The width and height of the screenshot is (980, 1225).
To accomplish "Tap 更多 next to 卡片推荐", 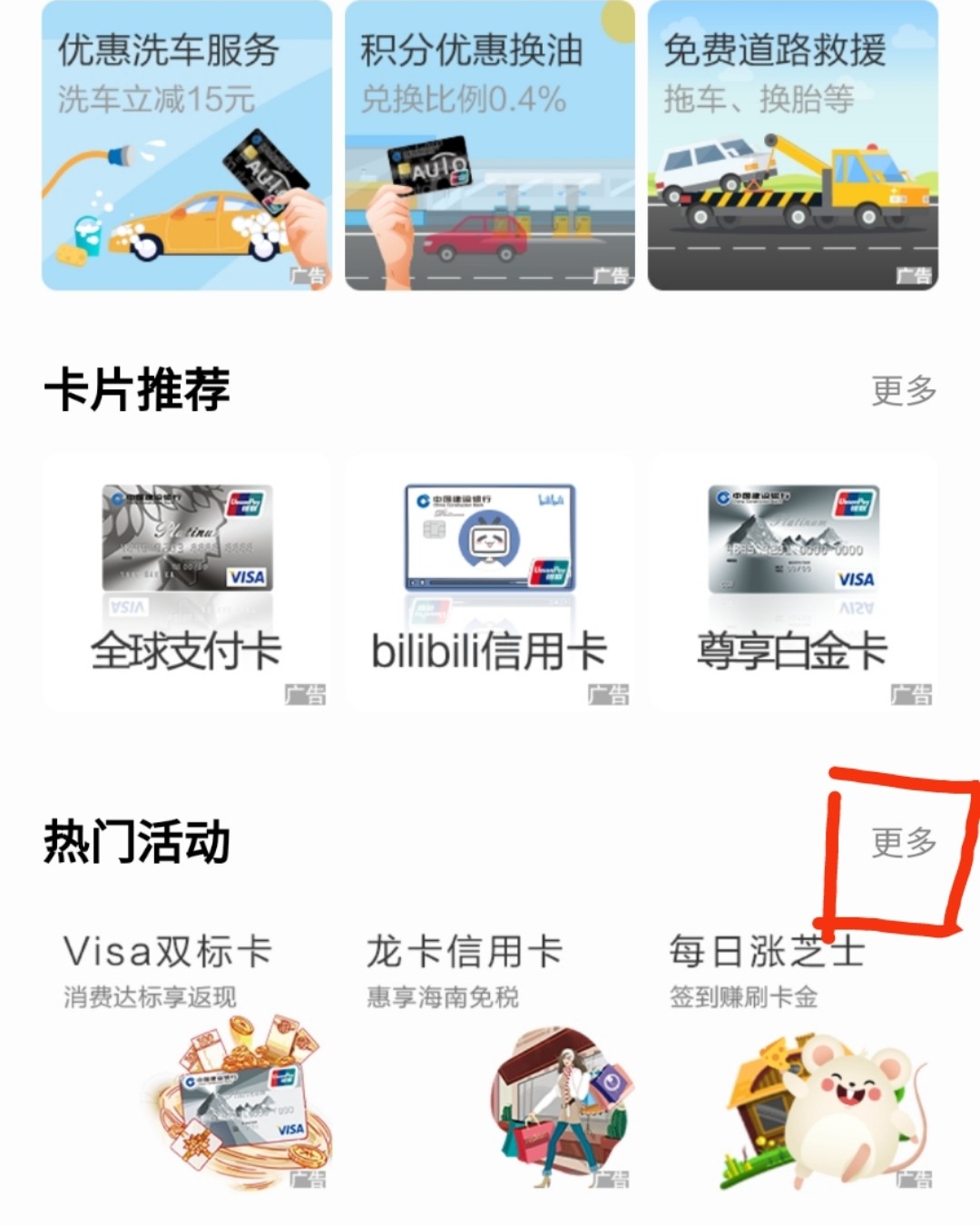I will (x=903, y=390).
